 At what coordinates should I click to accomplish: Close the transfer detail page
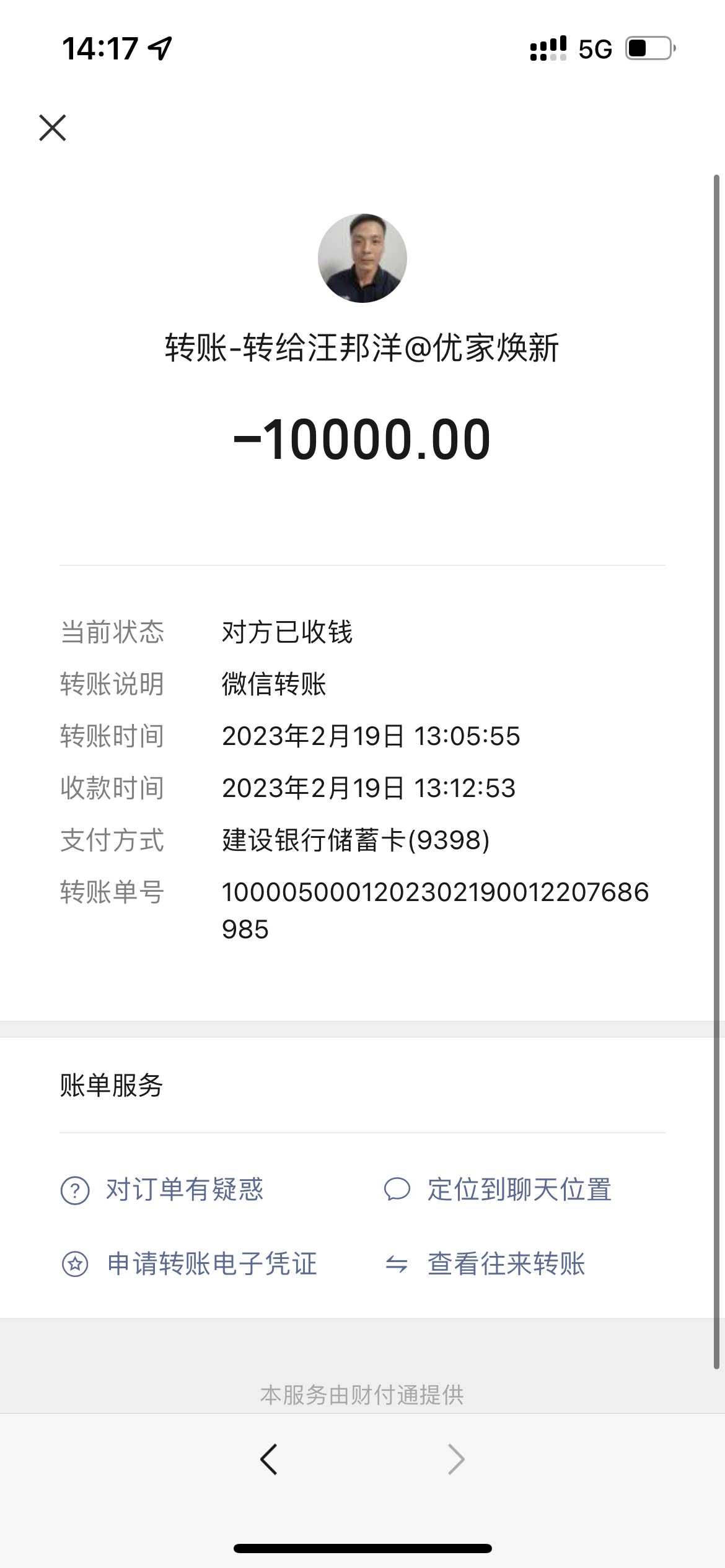coord(53,128)
